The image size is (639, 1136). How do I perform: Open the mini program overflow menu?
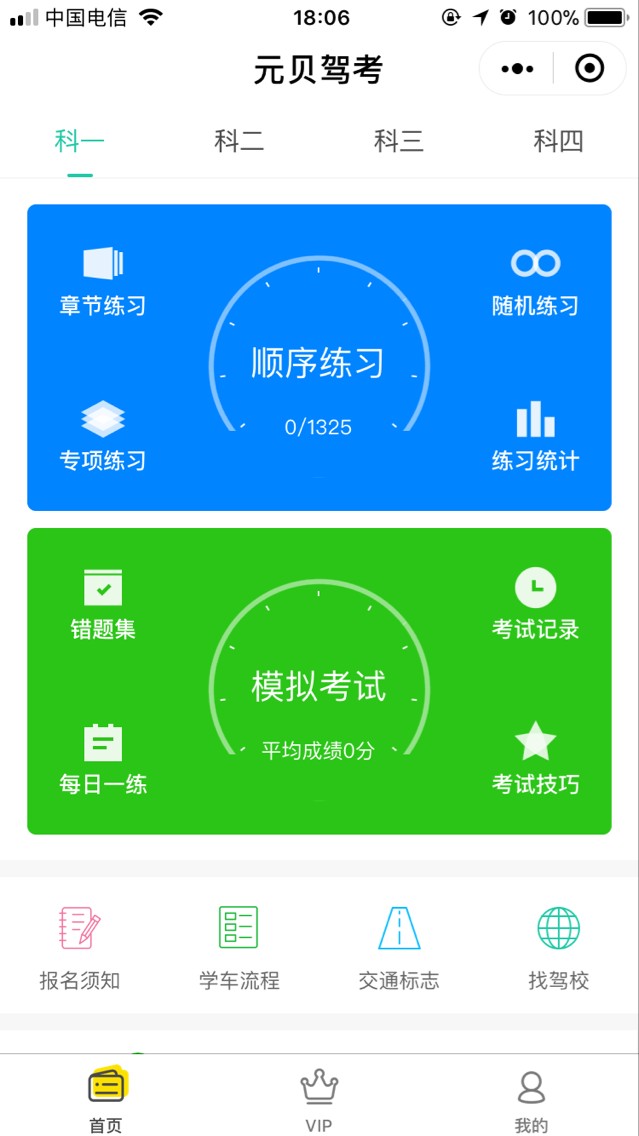coord(517,69)
